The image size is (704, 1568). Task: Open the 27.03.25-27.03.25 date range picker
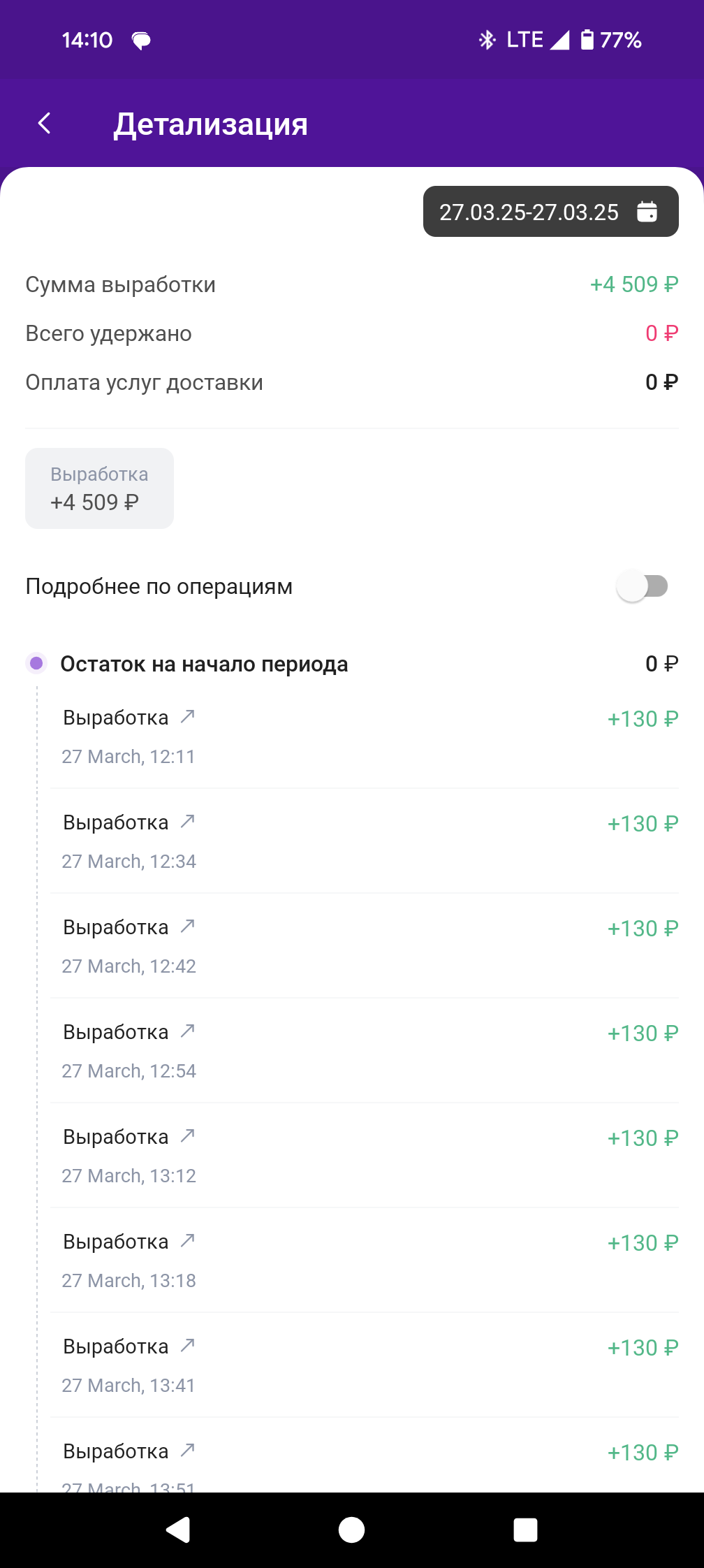tap(550, 212)
